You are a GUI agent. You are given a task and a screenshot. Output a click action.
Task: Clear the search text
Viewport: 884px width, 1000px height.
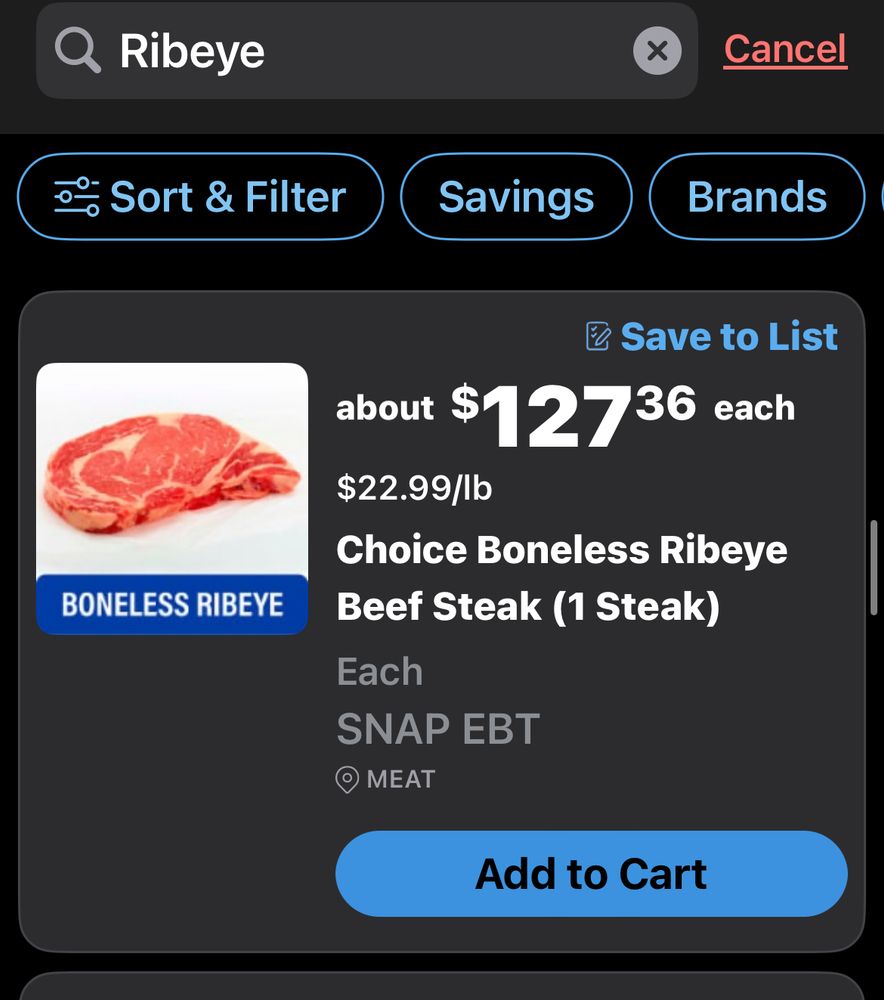[657, 50]
